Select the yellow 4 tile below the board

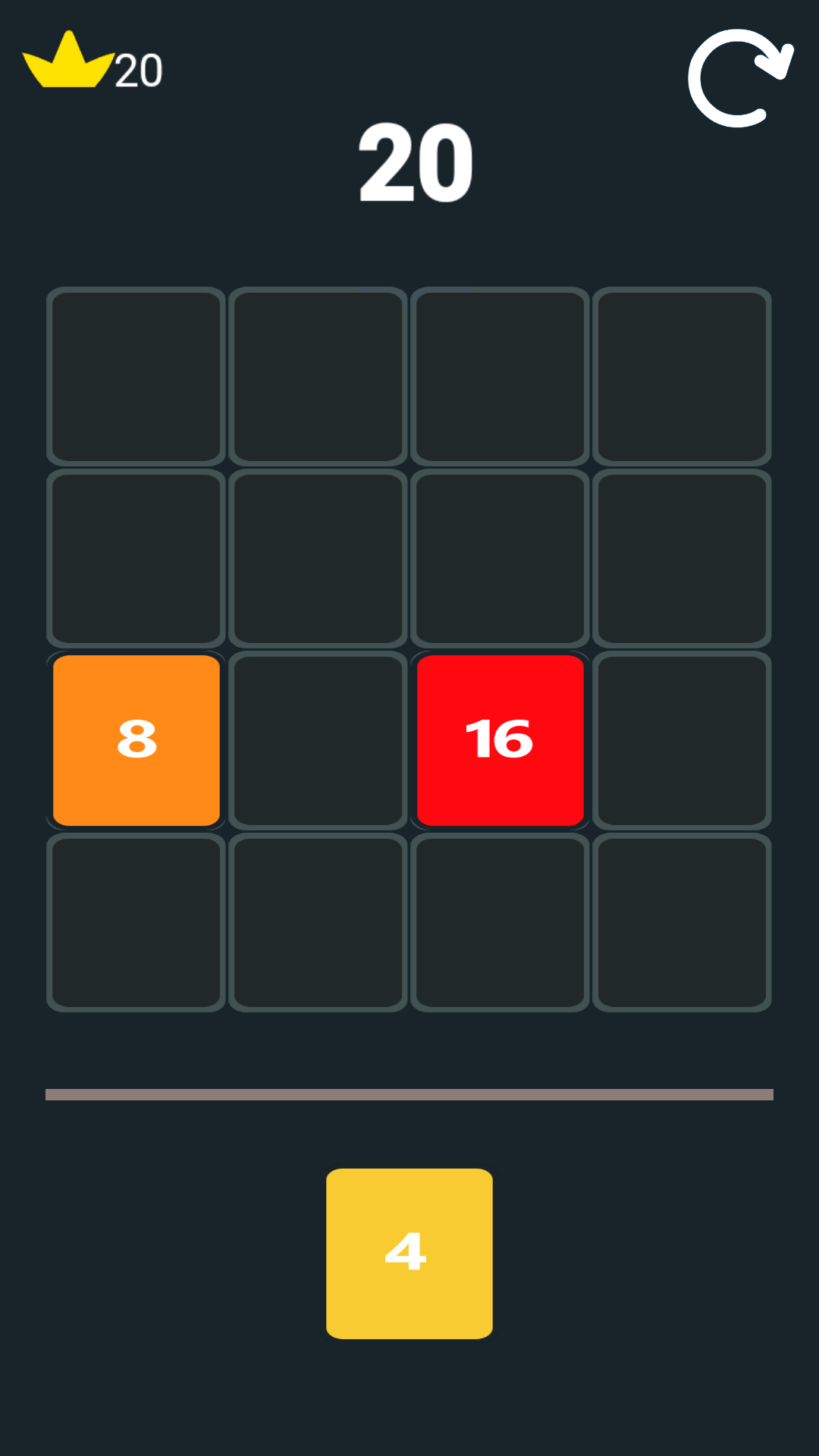click(409, 1254)
